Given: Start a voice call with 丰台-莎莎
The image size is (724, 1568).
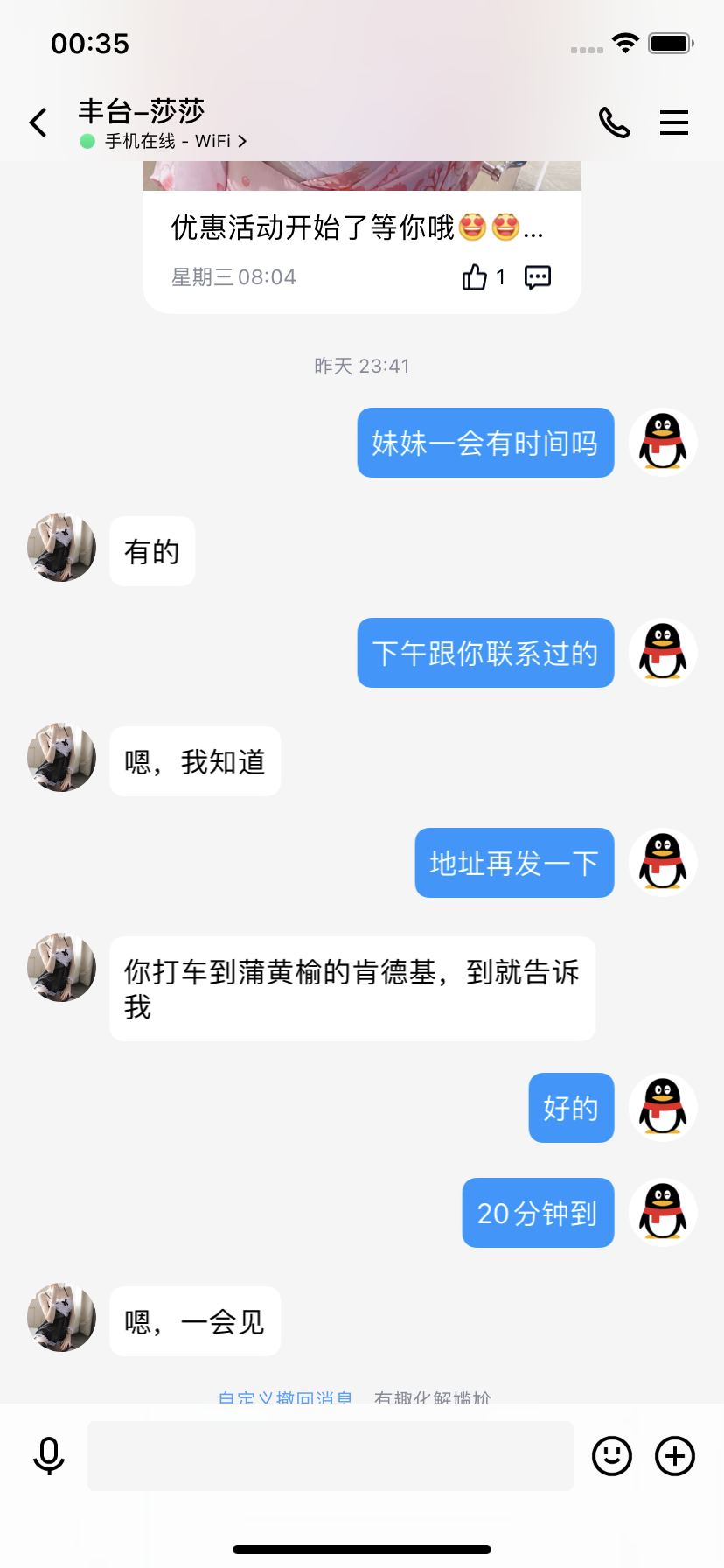Looking at the screenshot, I should [614, 122].
